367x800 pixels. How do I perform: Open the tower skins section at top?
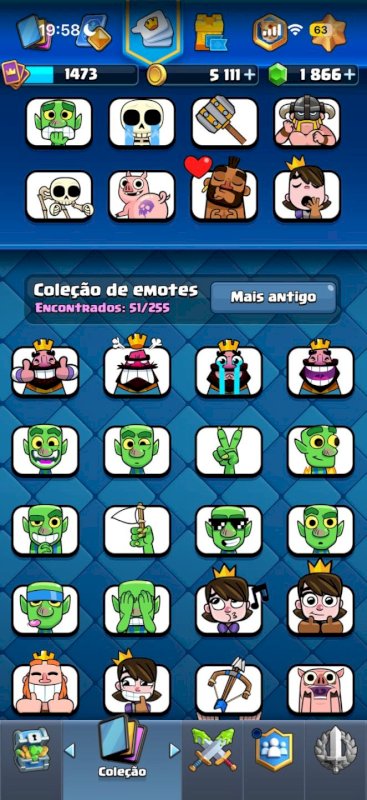[x=211, y=32]
